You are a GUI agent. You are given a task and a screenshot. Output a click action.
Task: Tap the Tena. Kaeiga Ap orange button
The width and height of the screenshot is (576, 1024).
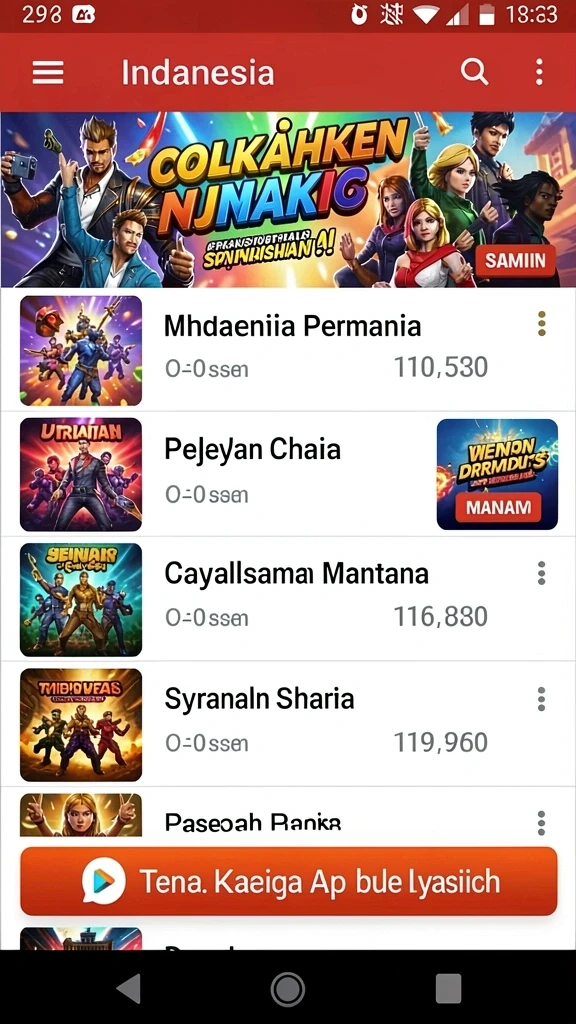289,881
